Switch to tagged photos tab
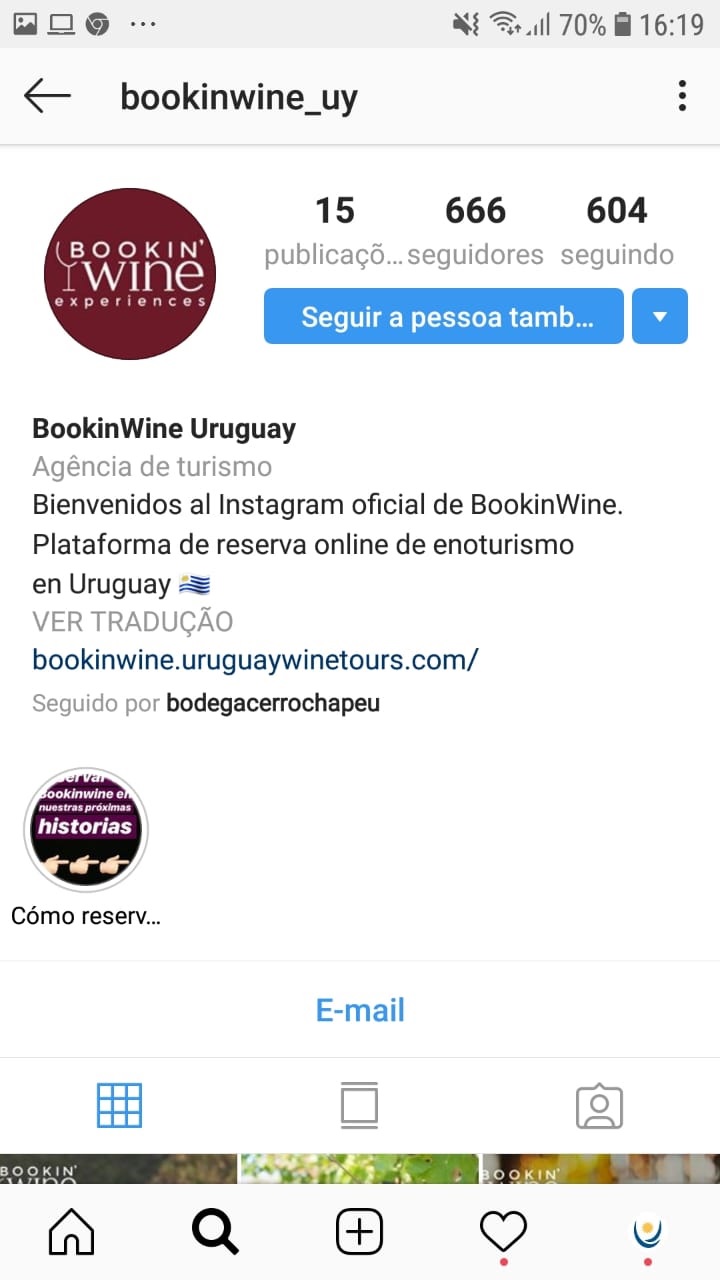Viewport: 720px width, 1280px height. pyautogui.click(x=599, y=1106)
